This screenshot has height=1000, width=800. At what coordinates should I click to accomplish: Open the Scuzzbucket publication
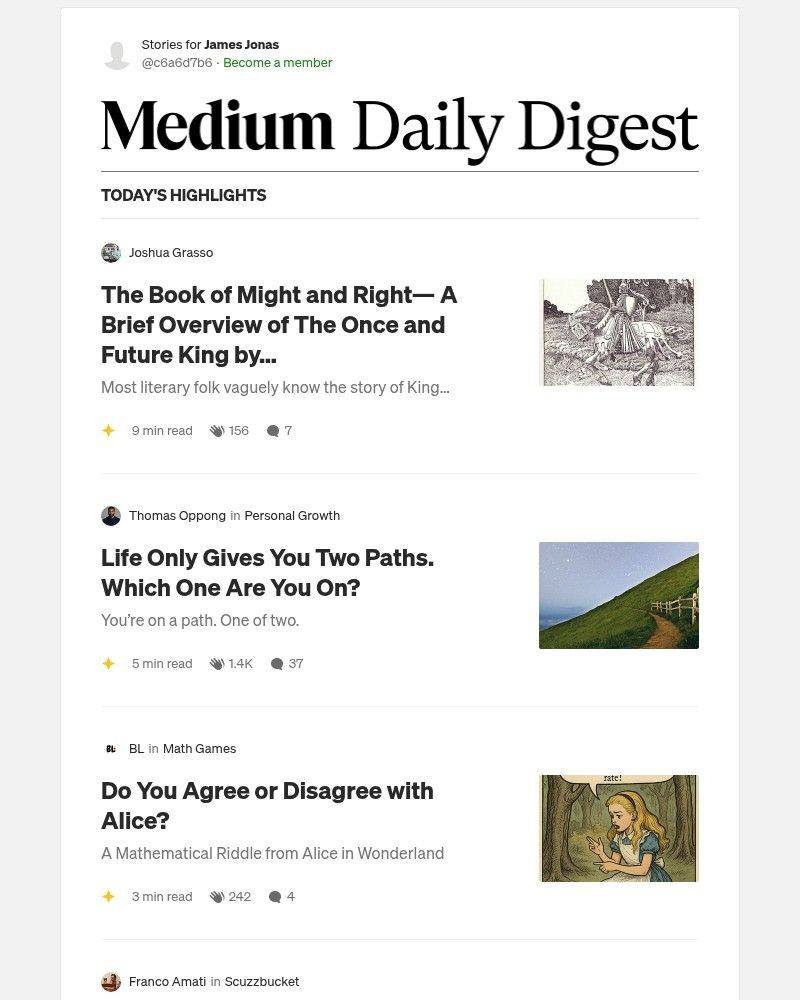pos(262,981)
